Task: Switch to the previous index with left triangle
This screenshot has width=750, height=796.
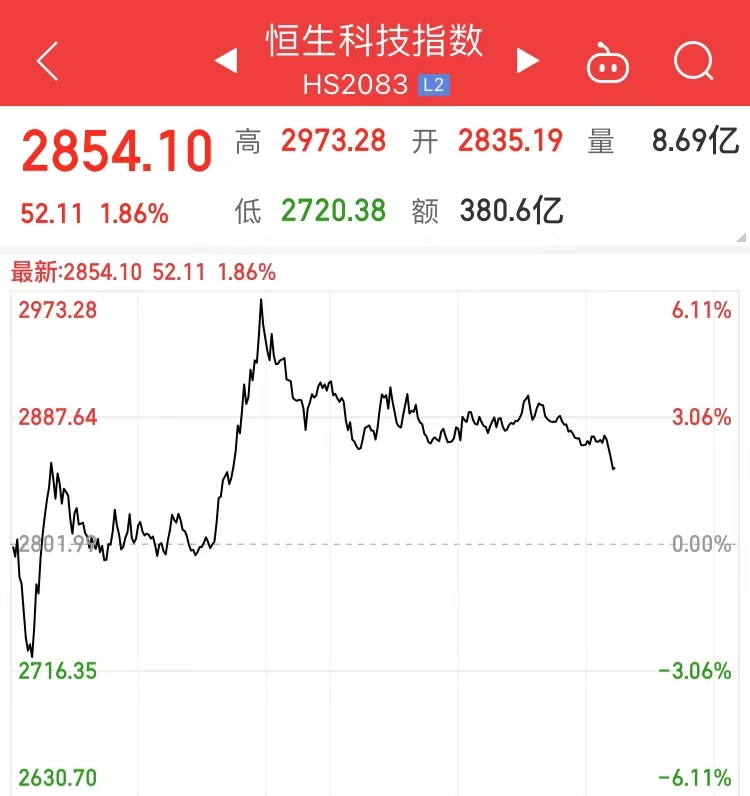Action: click(226, 62)
